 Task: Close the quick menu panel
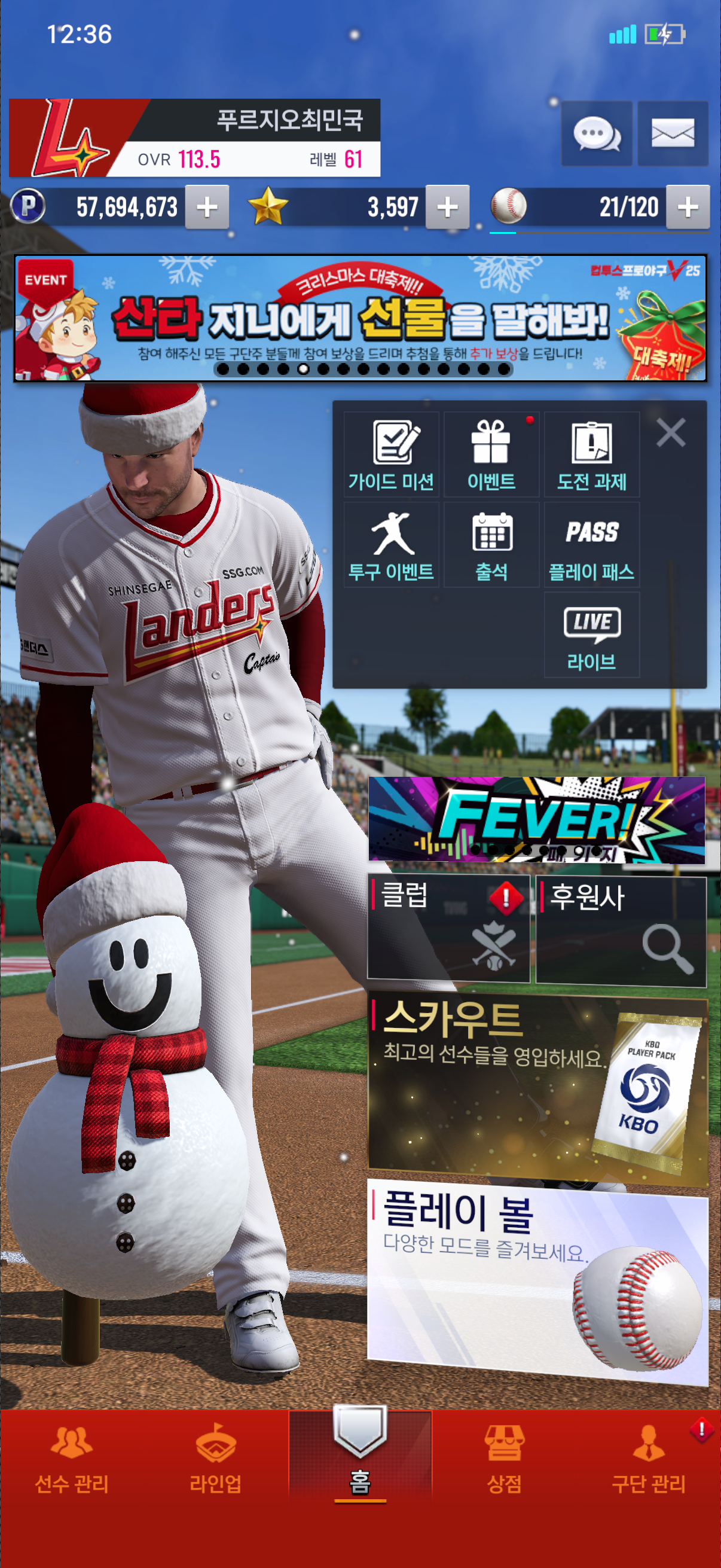(671, 433)
